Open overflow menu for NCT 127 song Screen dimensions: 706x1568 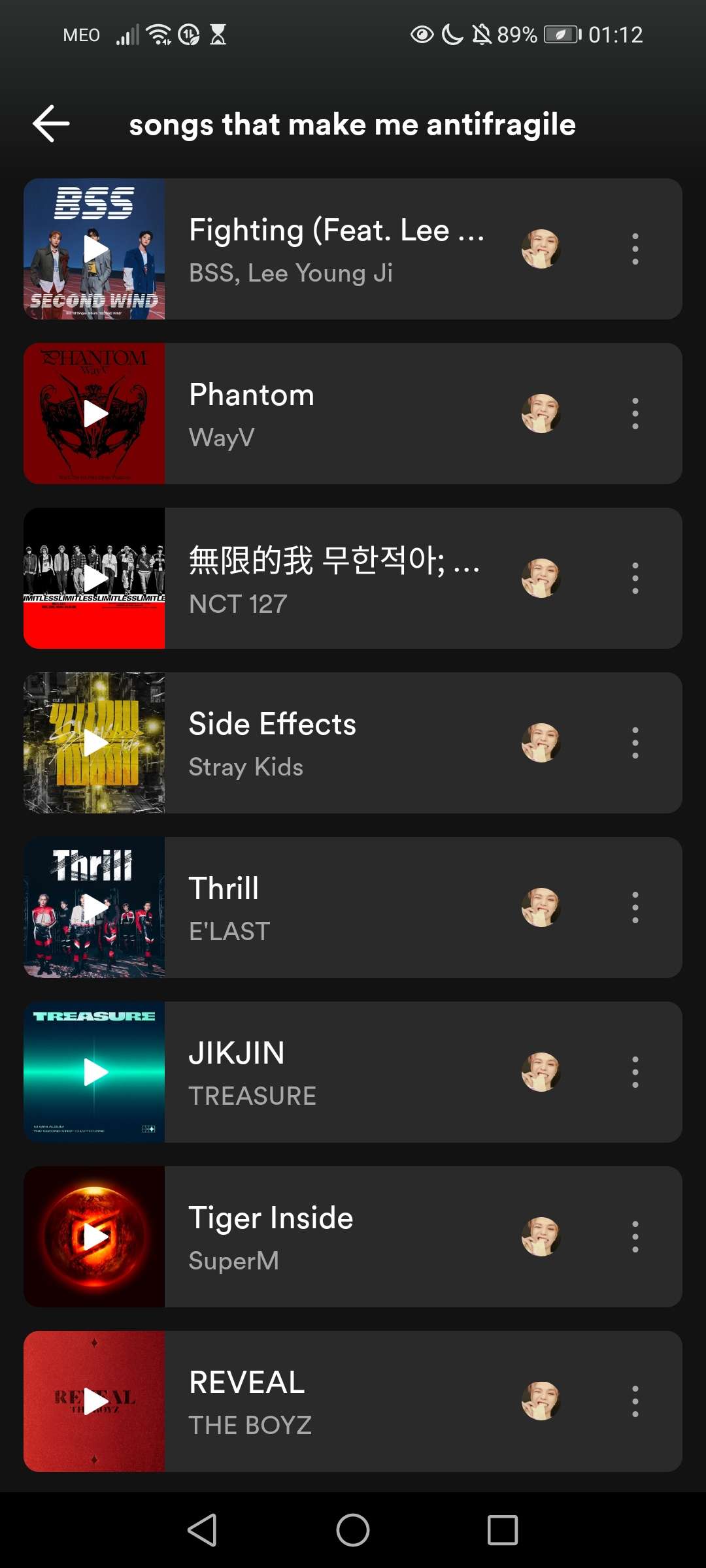pos(635,578)
